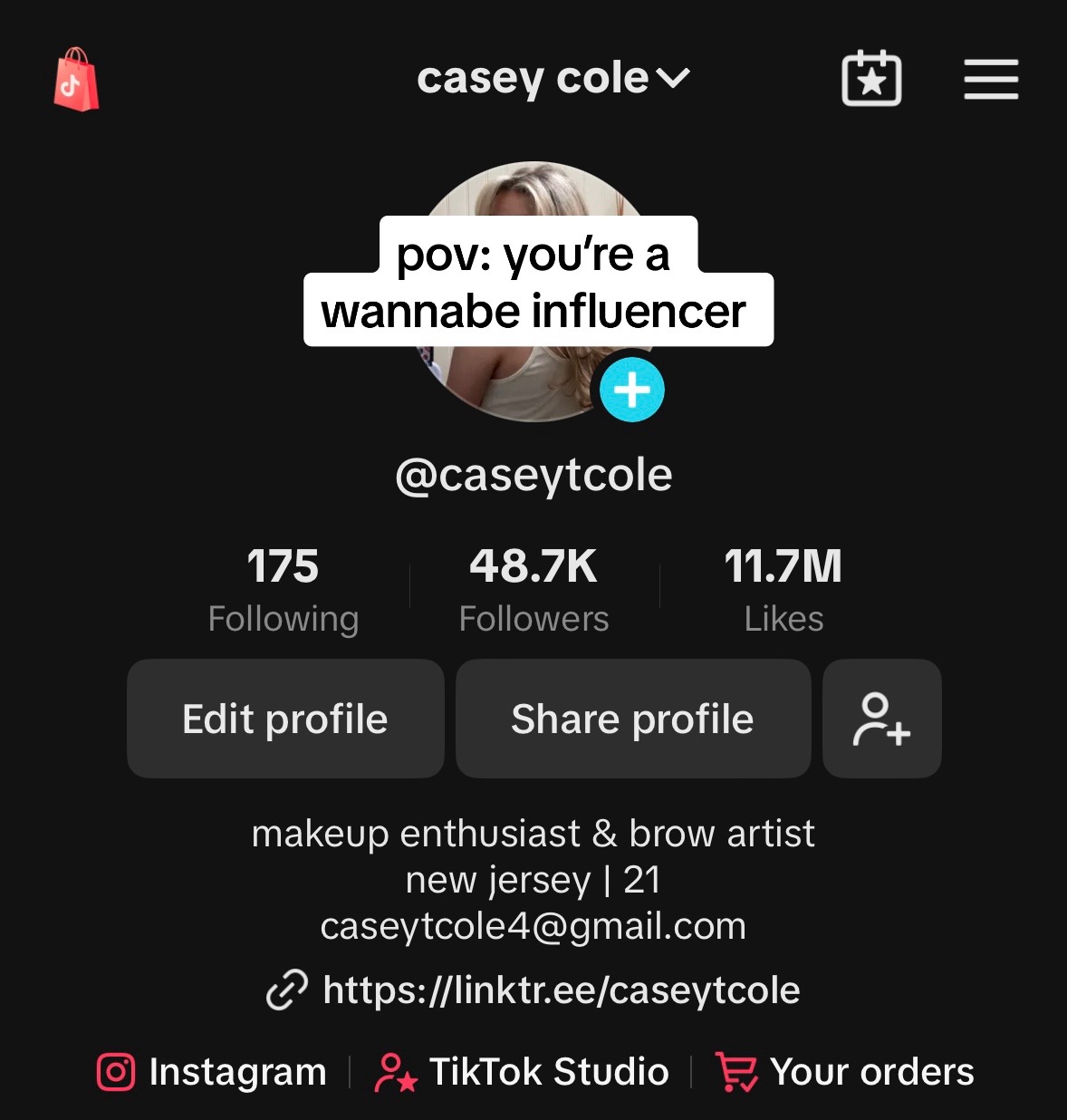Open the calendar star events icon
This screenshot has height=1120, width=1067.
[x=871, y=79]
